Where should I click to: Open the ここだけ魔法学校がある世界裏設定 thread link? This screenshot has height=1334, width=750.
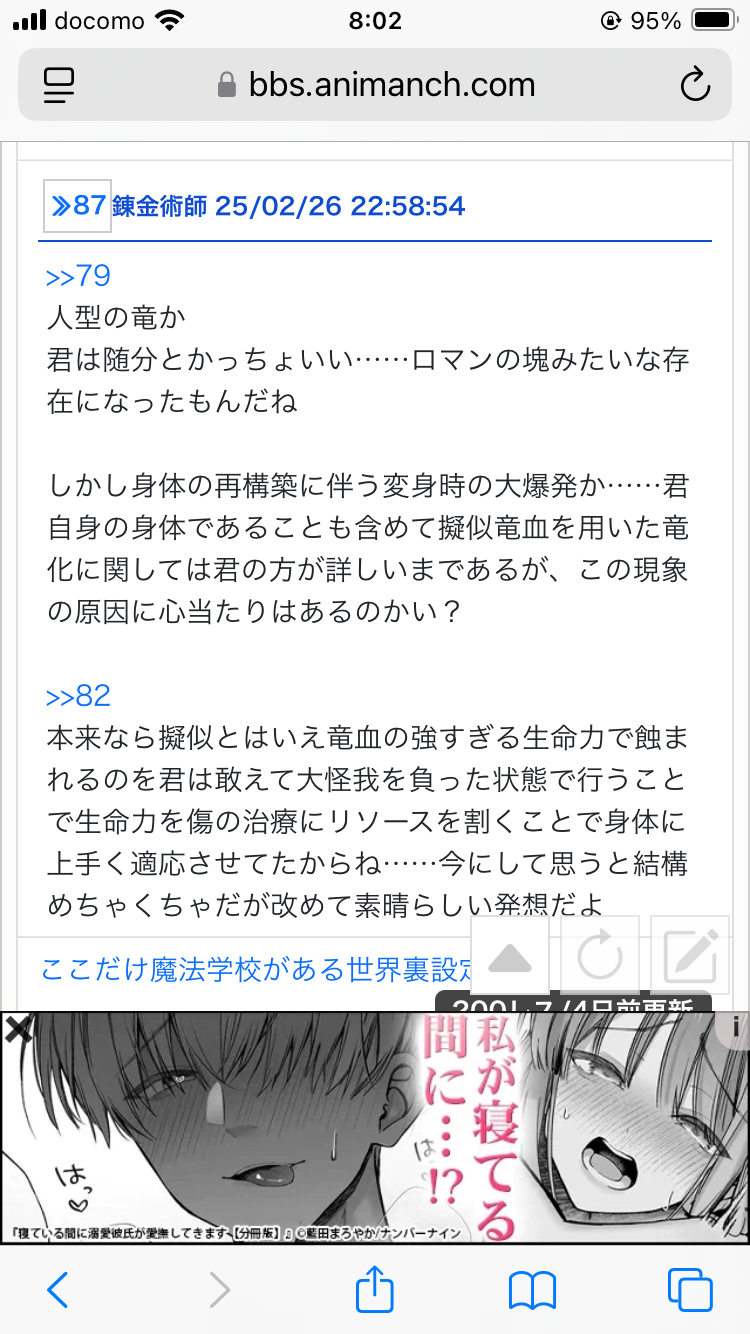pos(255,969)
